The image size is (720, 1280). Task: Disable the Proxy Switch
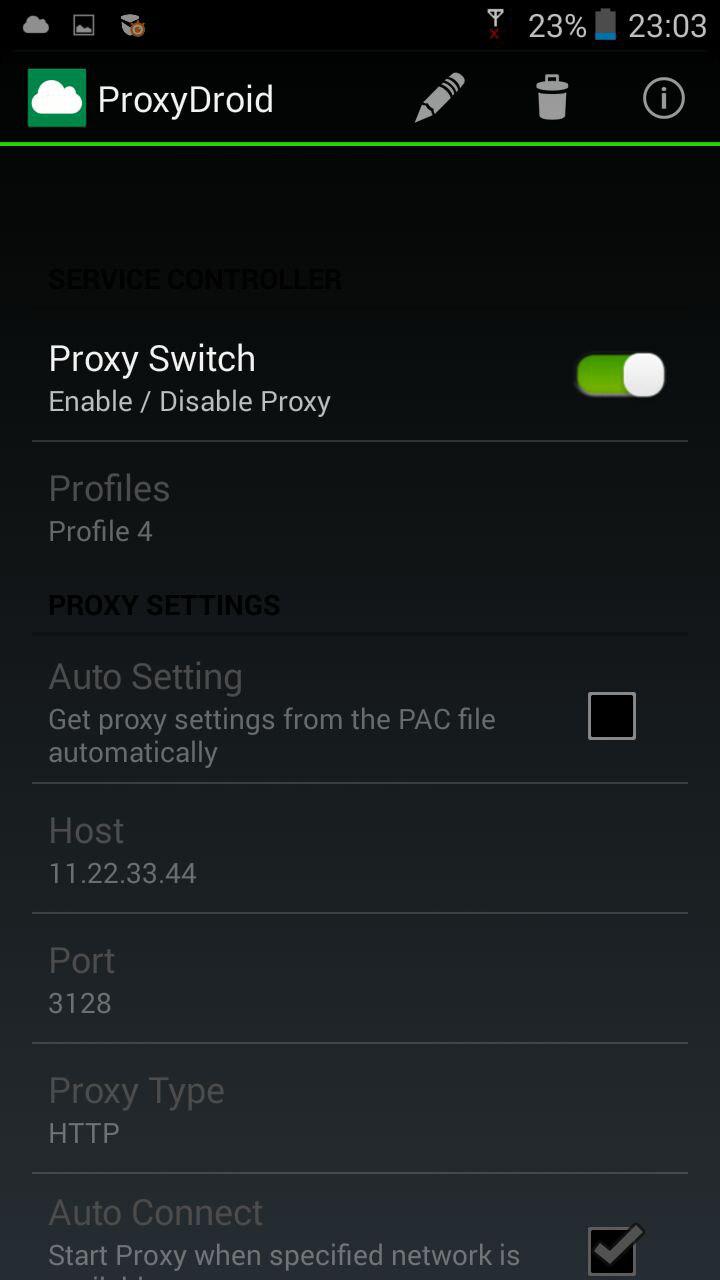coord(620,375)
